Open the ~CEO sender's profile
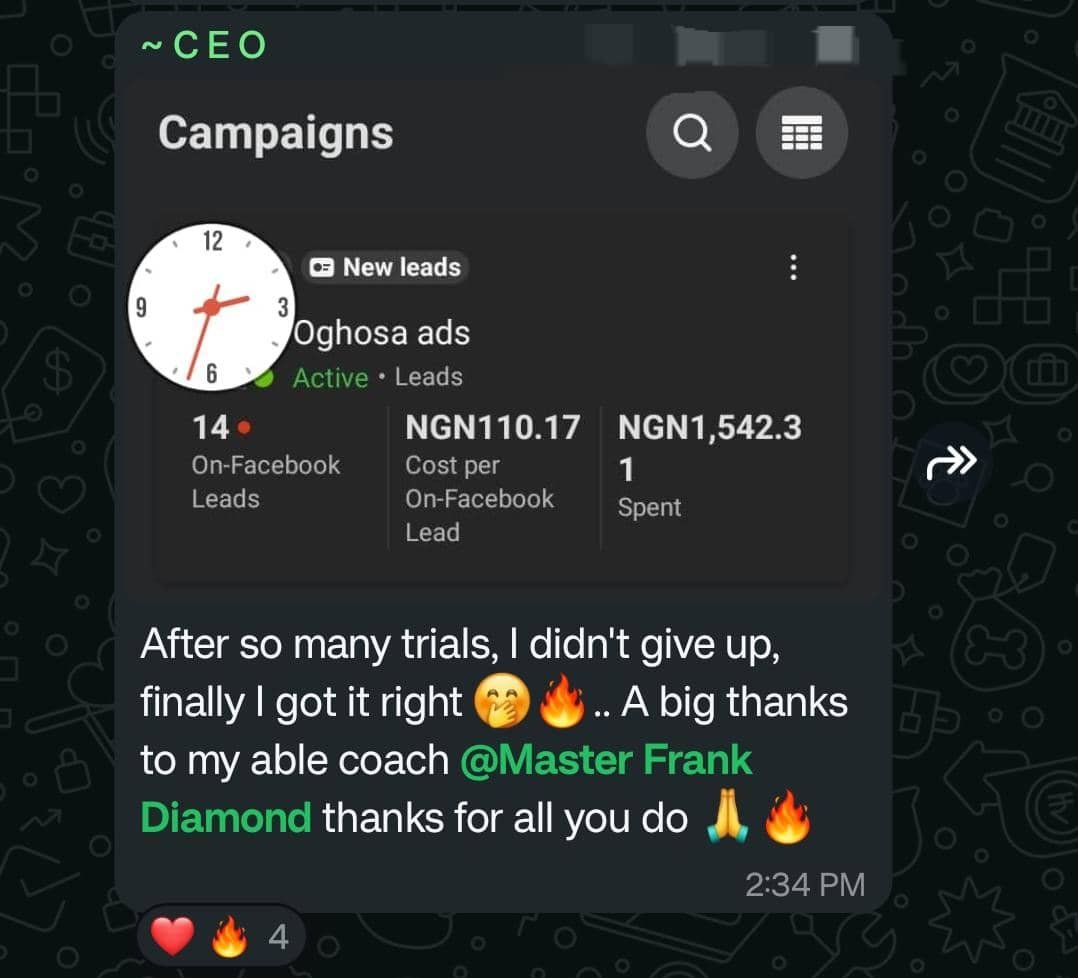Image resolution: width=1078 pixels, height=978 pixels. tap(205, 45)
